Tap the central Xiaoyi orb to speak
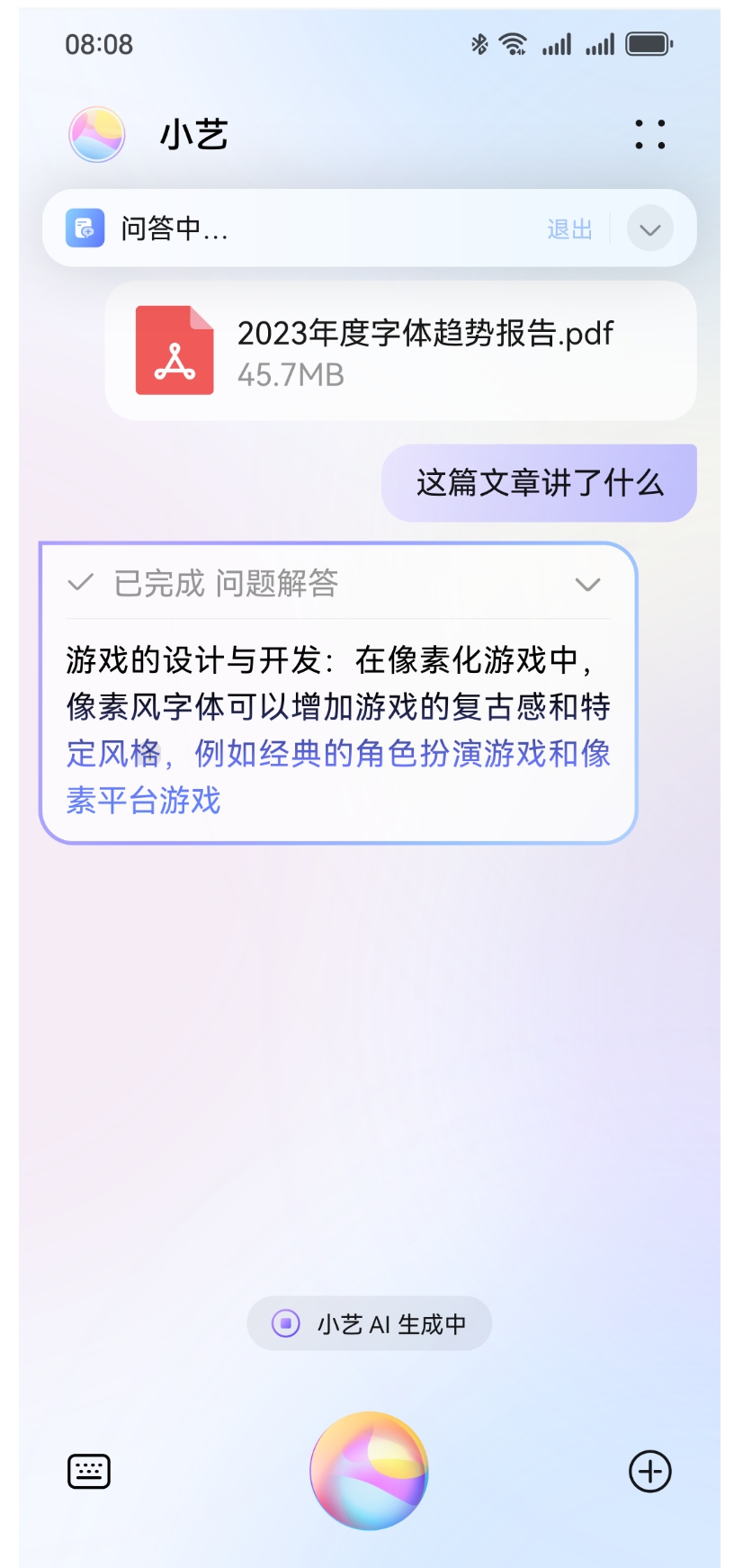Image resolution: width=734 pixels, height=1568 pixels. (x=367, y=1472)
